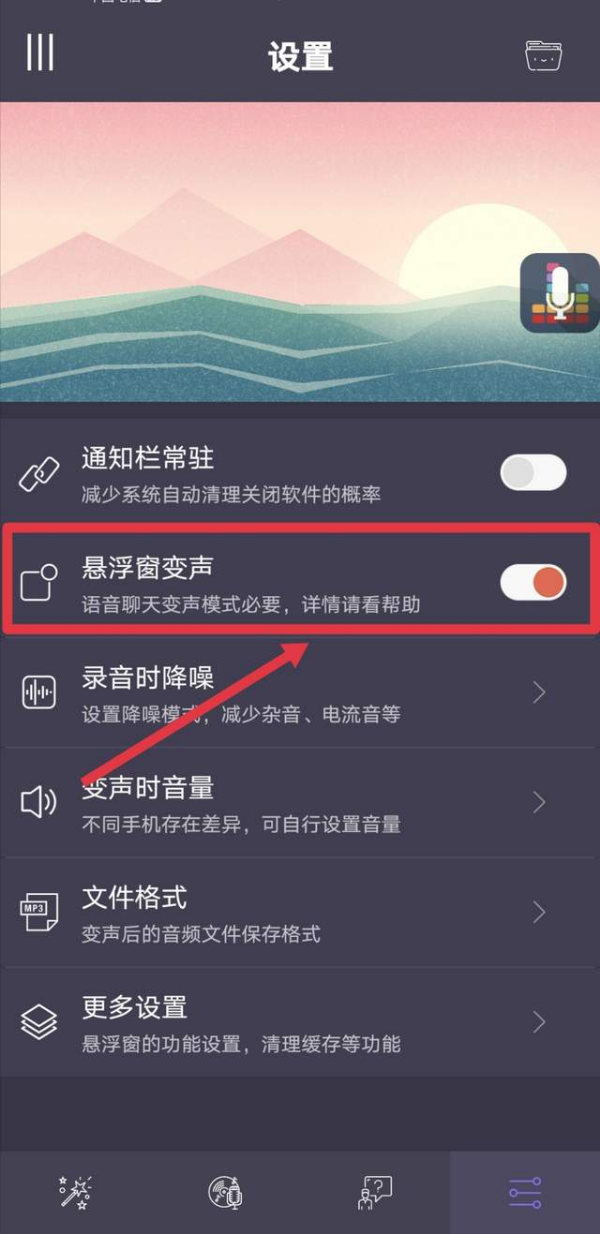Switch to the magic wand effects tab
Image resolution: width=600 pixels, height=1234 pixels.
76,1191
